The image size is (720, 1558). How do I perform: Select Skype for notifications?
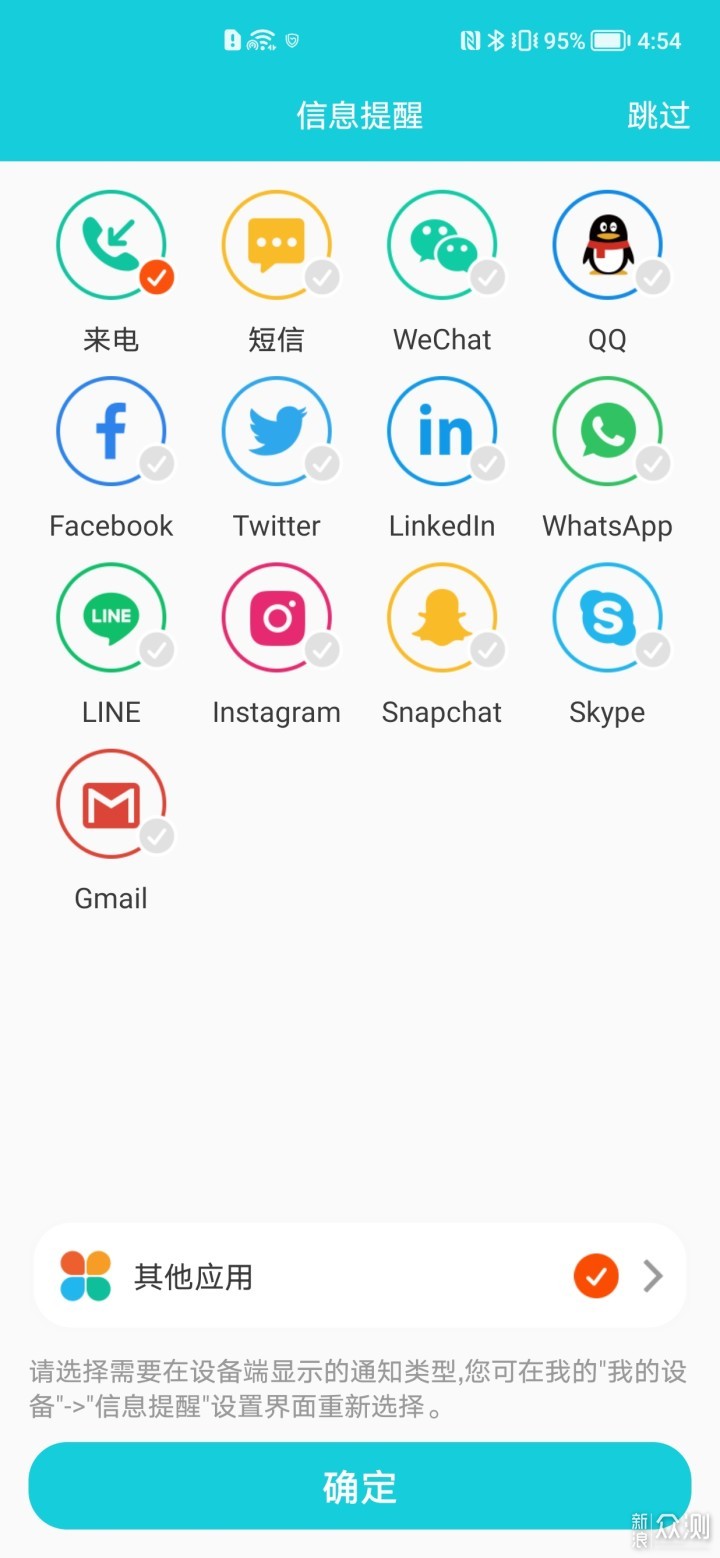tap(607, 618)
